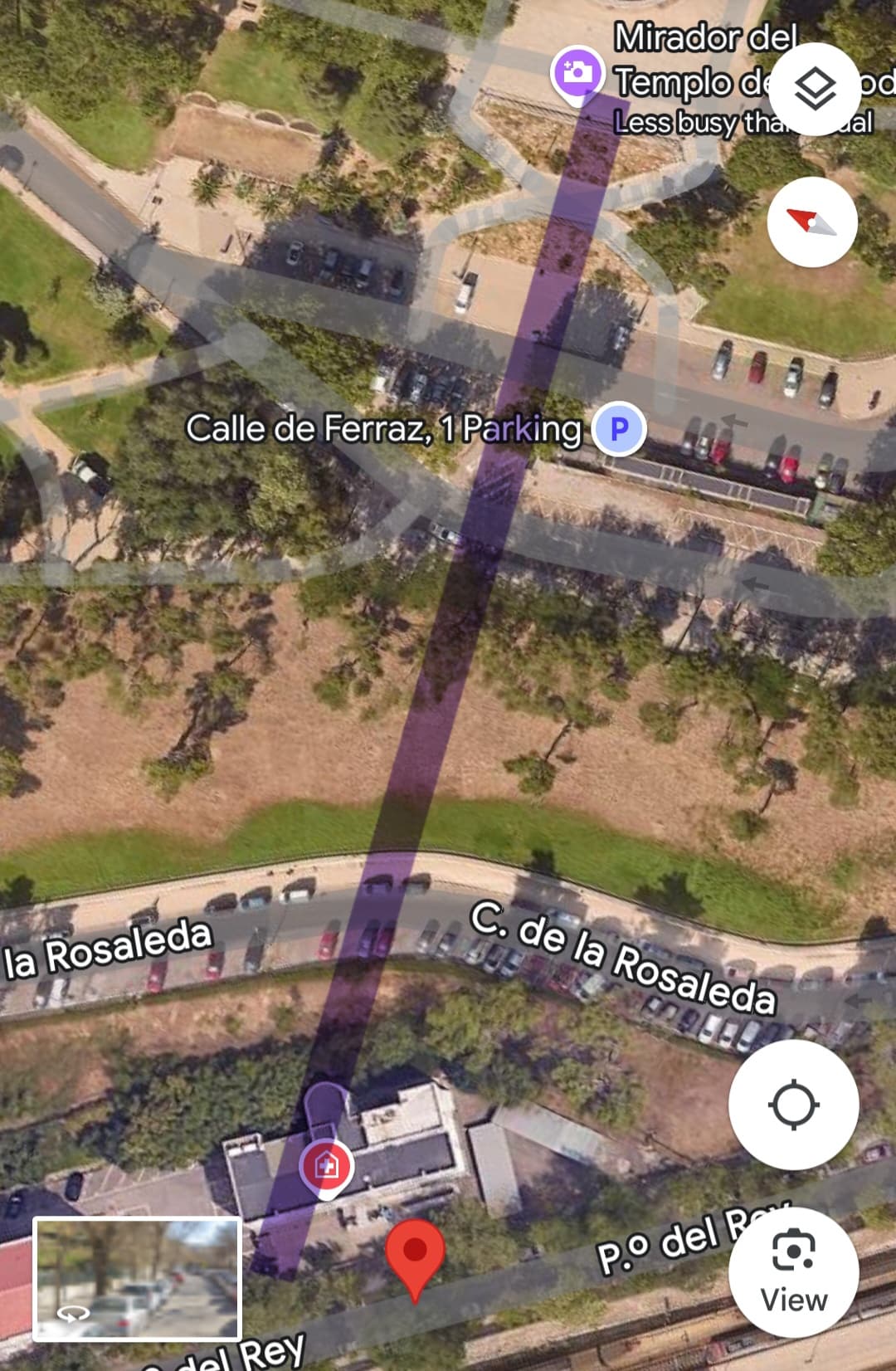Open the Street View preview thumbnail
This screenshot has height=1371, width=896.
point(137,1278)
